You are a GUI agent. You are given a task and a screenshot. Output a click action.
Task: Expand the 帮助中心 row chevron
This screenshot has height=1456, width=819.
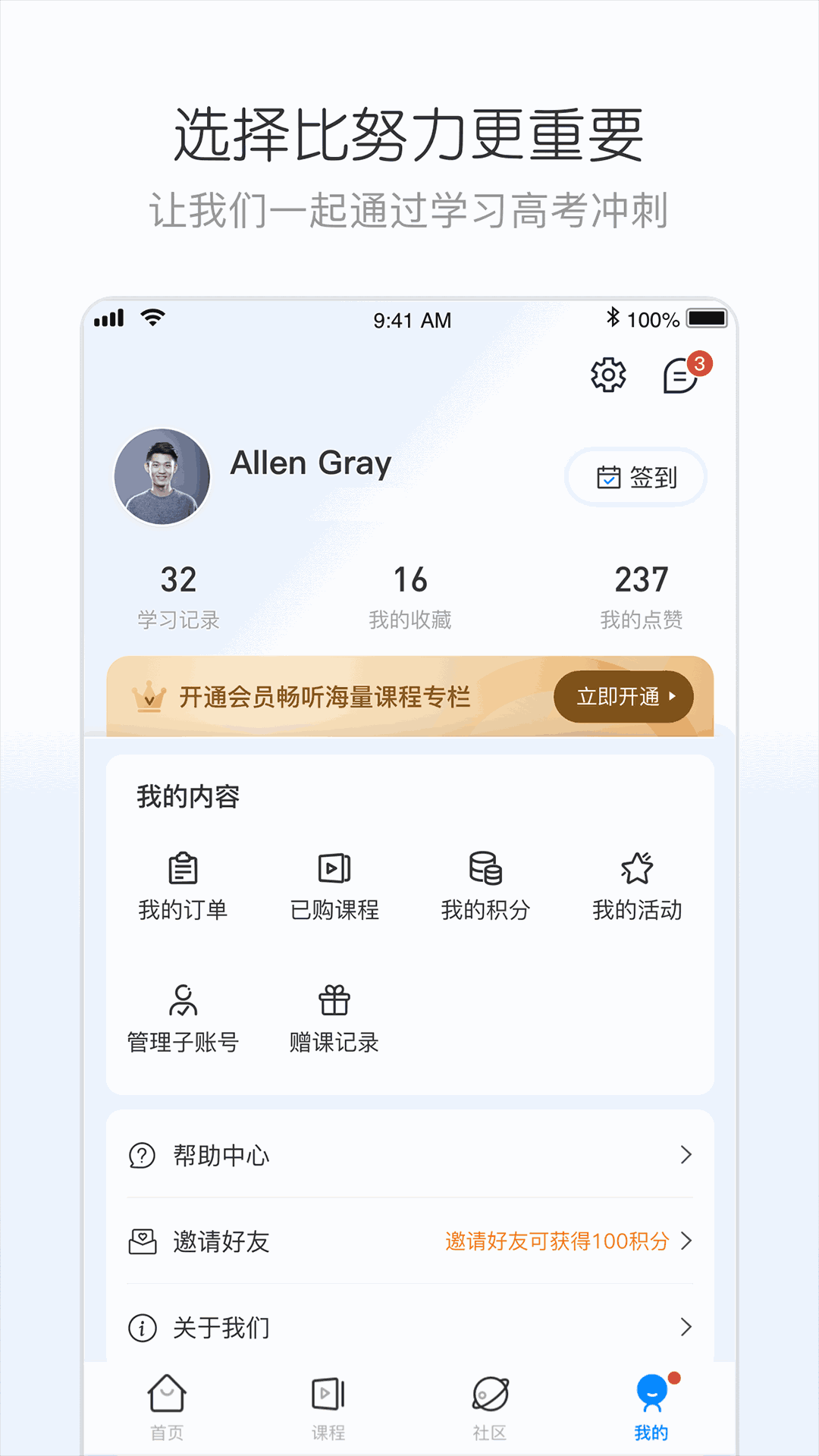(688, 1155)
